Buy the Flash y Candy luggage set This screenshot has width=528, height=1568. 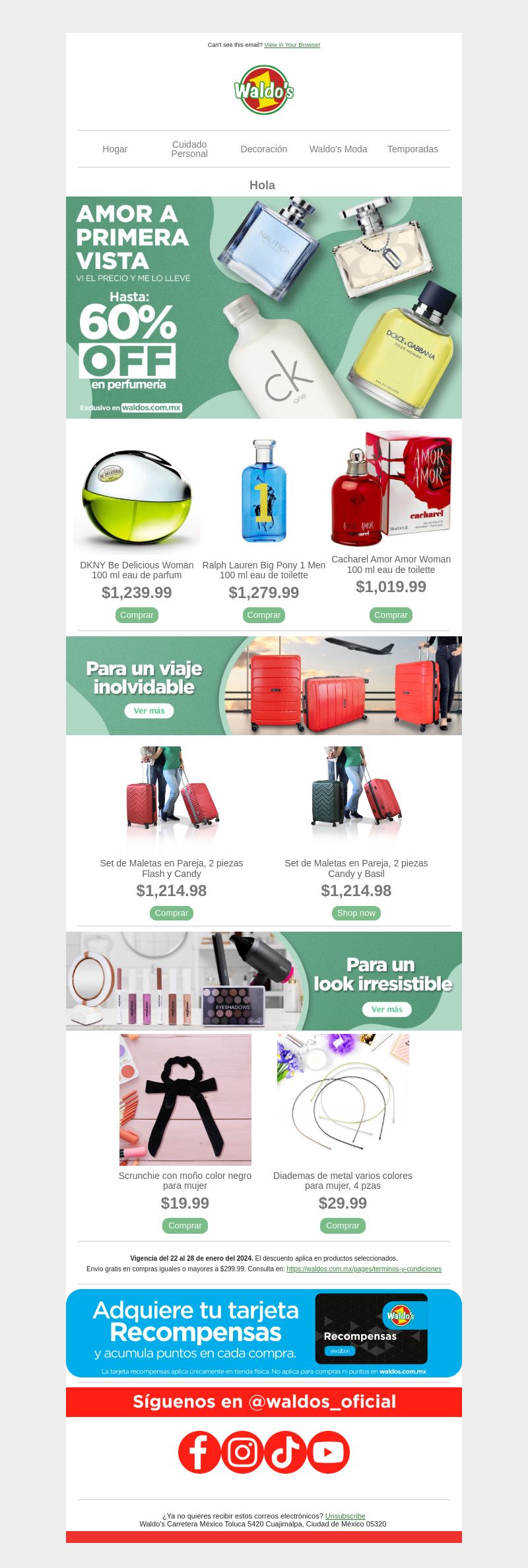[x=172, y=913]
